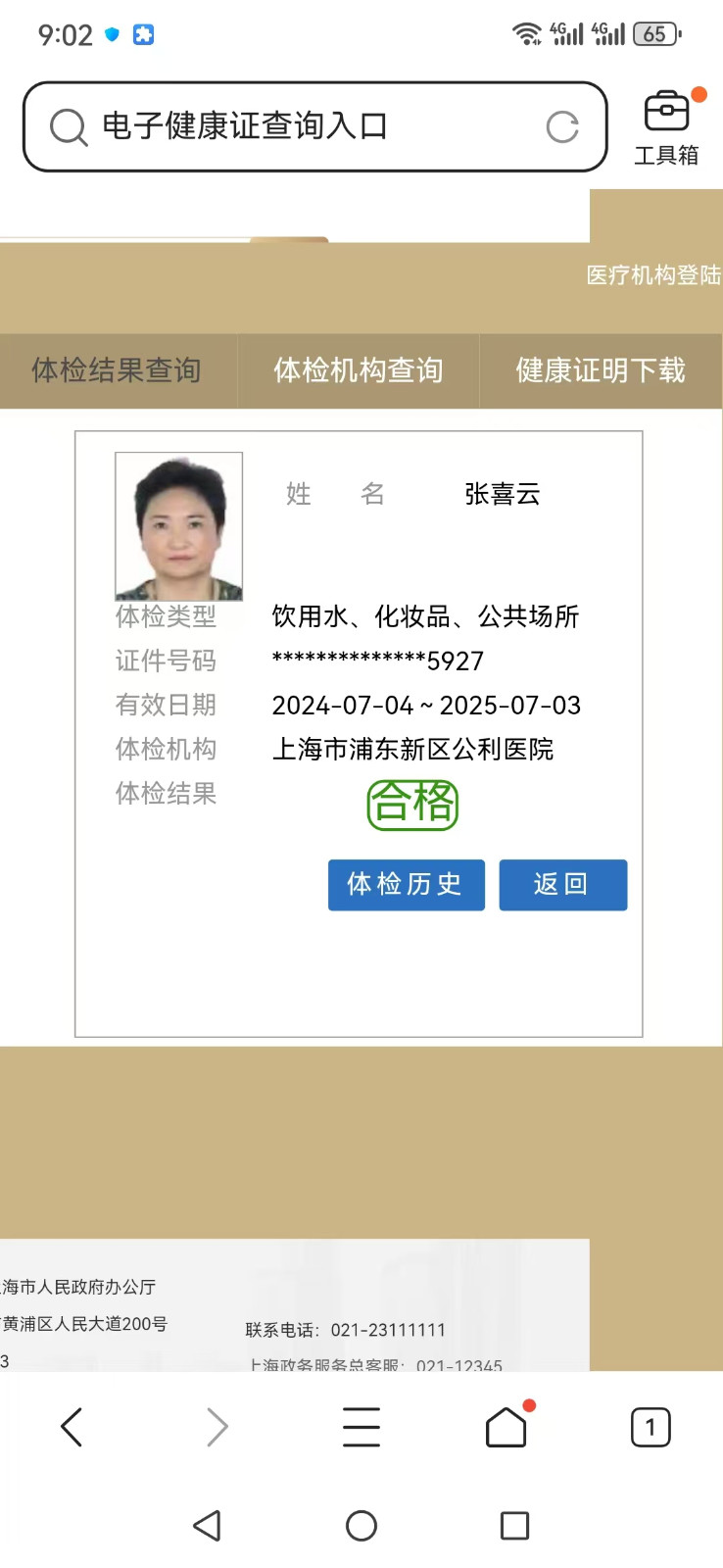Open the 医疗机构登陆 link
The image size is (723, 1568).
pos(653,275)
